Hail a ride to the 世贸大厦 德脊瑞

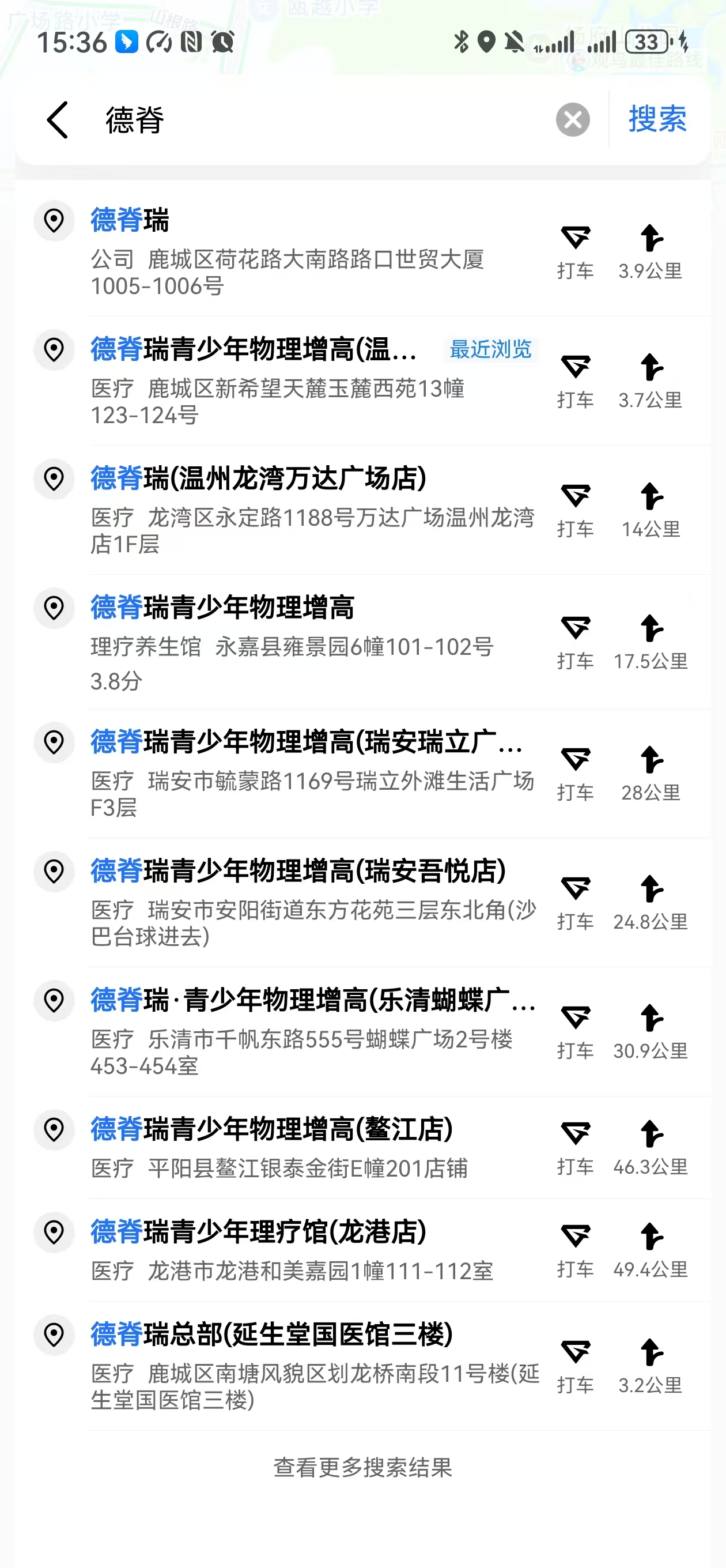(x=575, y=251)
